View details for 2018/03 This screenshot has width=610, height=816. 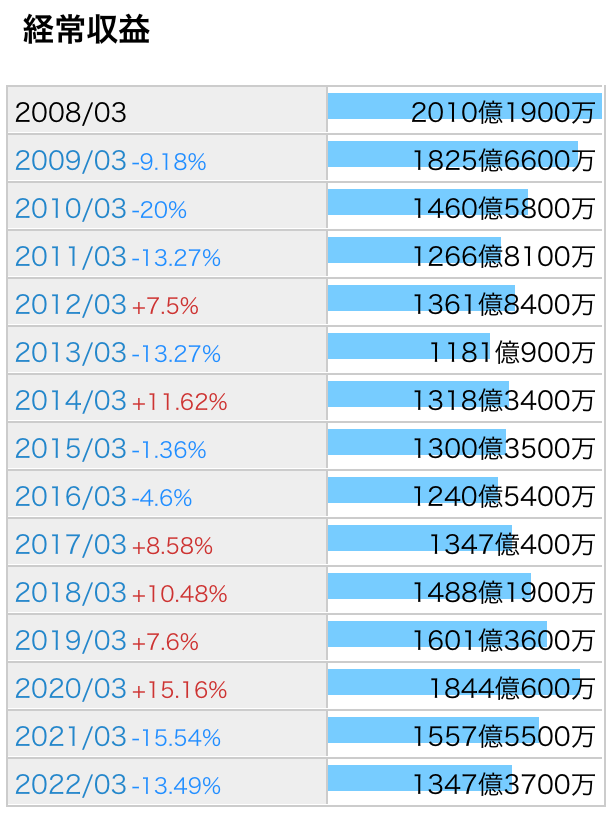click(x=71, y=593)
